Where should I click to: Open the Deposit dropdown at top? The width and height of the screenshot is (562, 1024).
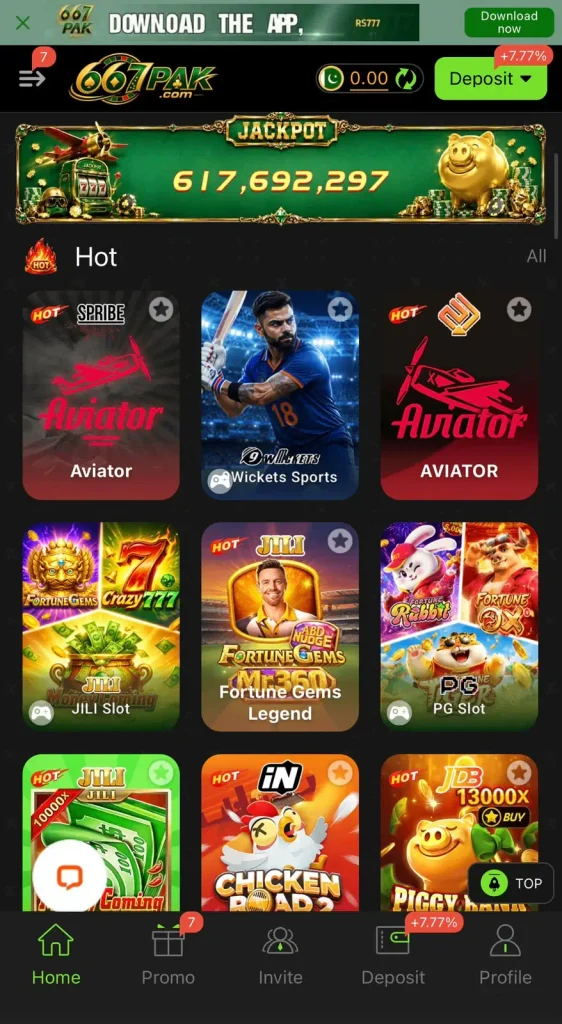[490, 79]
